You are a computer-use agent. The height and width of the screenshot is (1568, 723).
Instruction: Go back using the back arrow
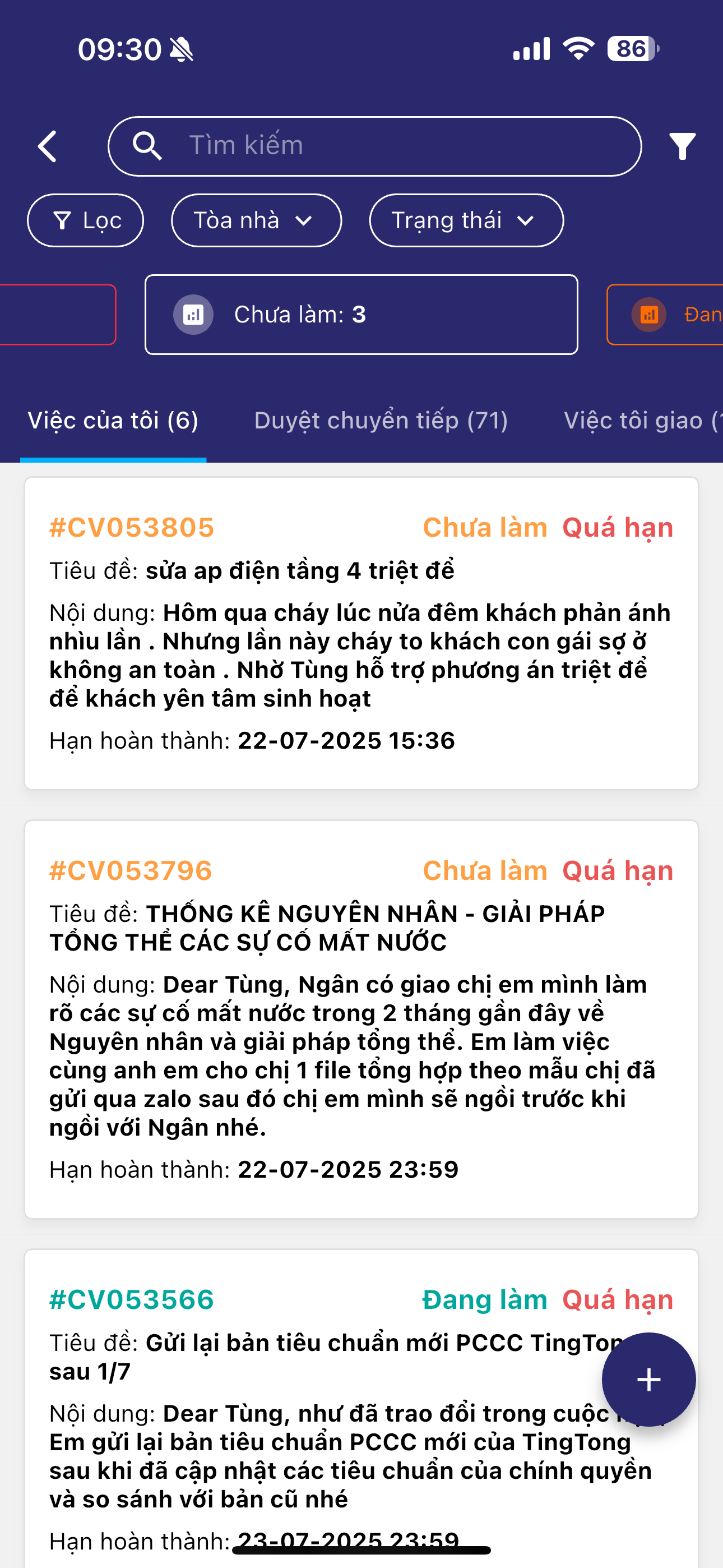[48, 147]
